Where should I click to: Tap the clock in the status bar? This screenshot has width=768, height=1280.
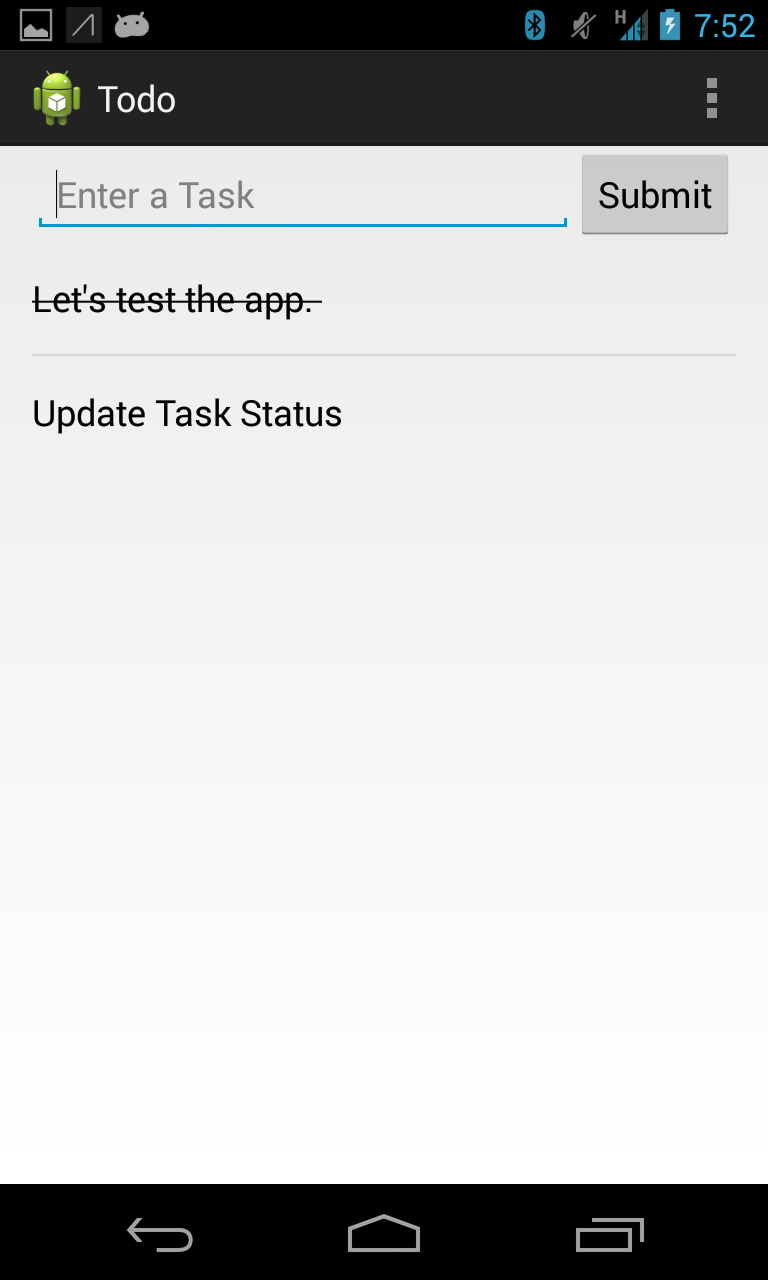point(727,25)
